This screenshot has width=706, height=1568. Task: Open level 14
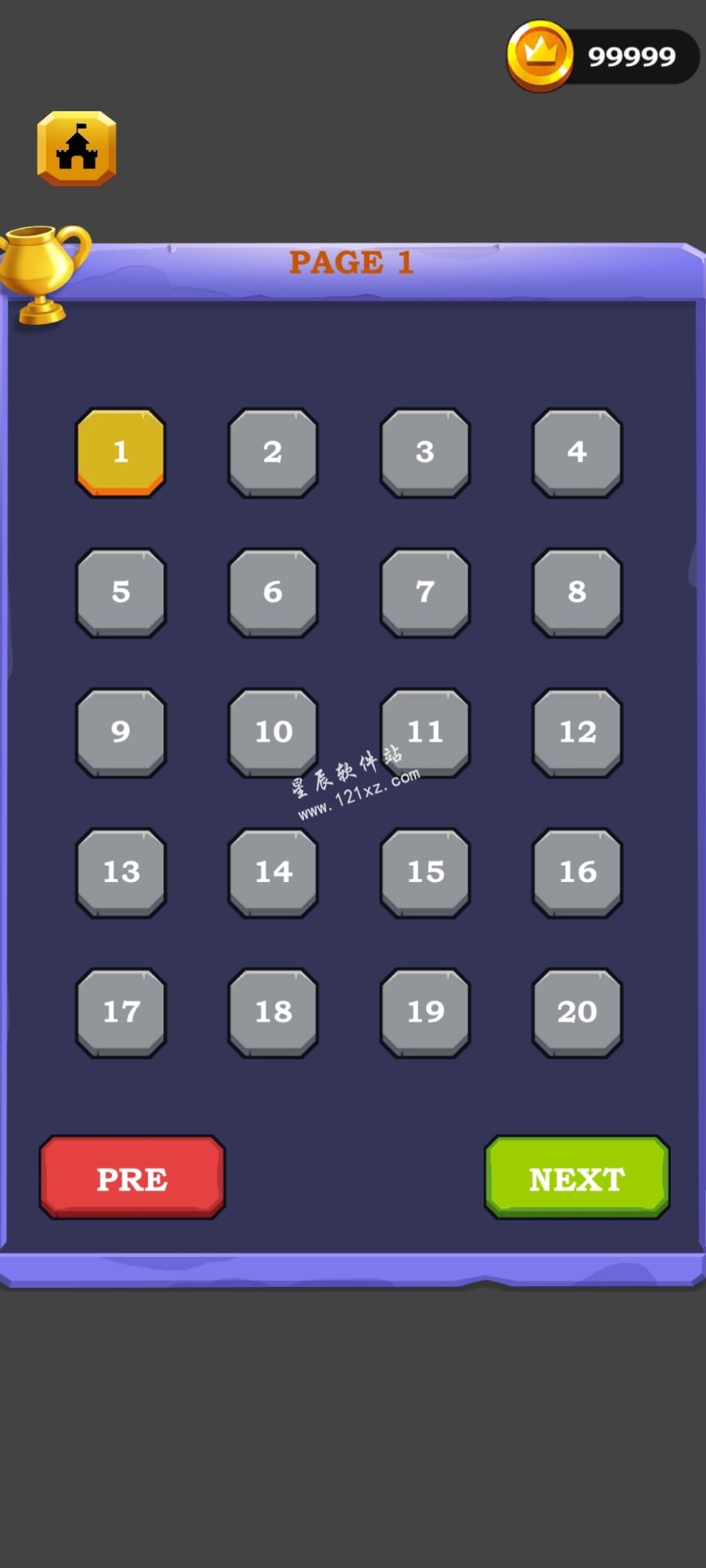[273, 872]
